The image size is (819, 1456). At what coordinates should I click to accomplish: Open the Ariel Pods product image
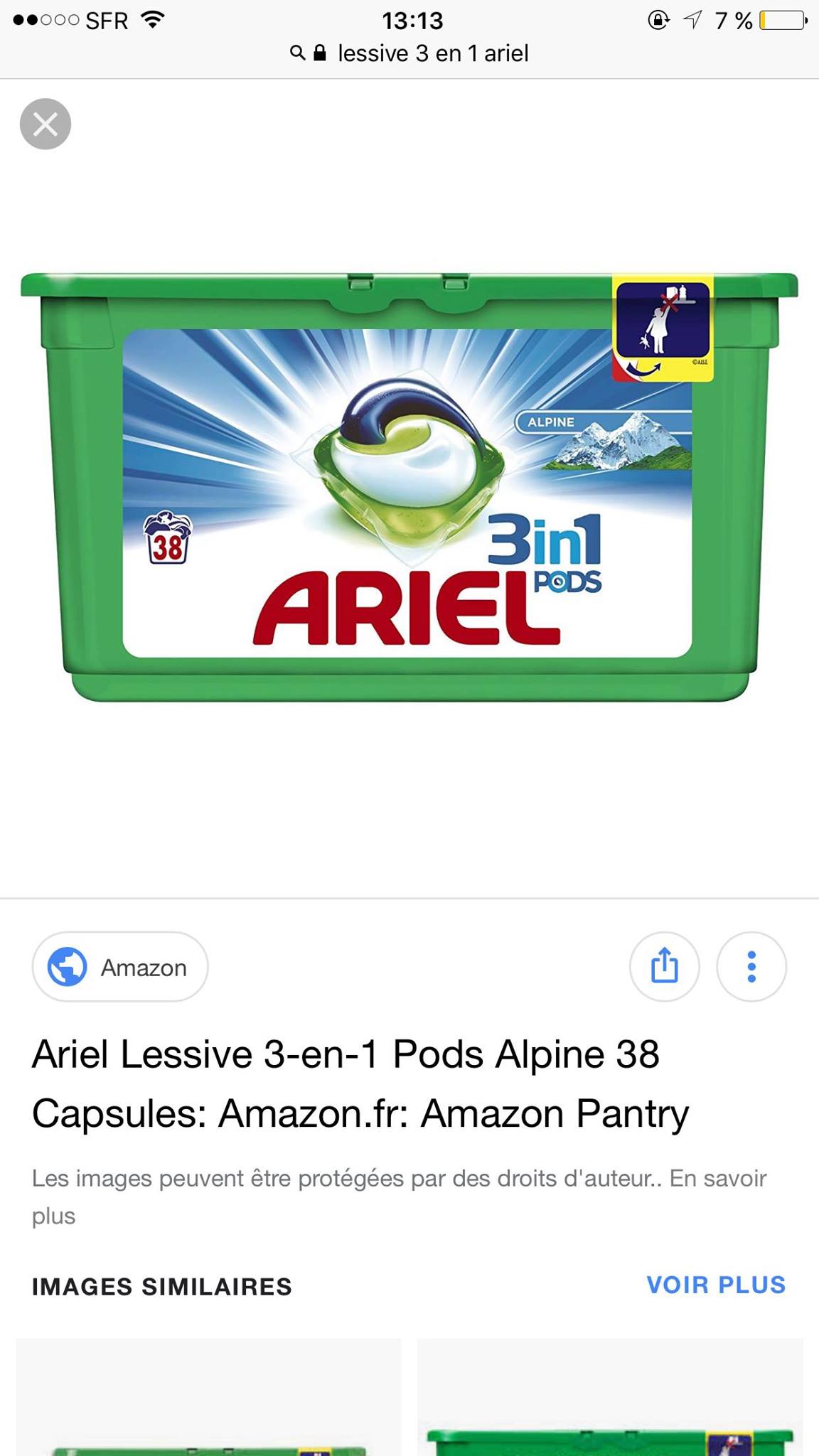coord(409,486)
